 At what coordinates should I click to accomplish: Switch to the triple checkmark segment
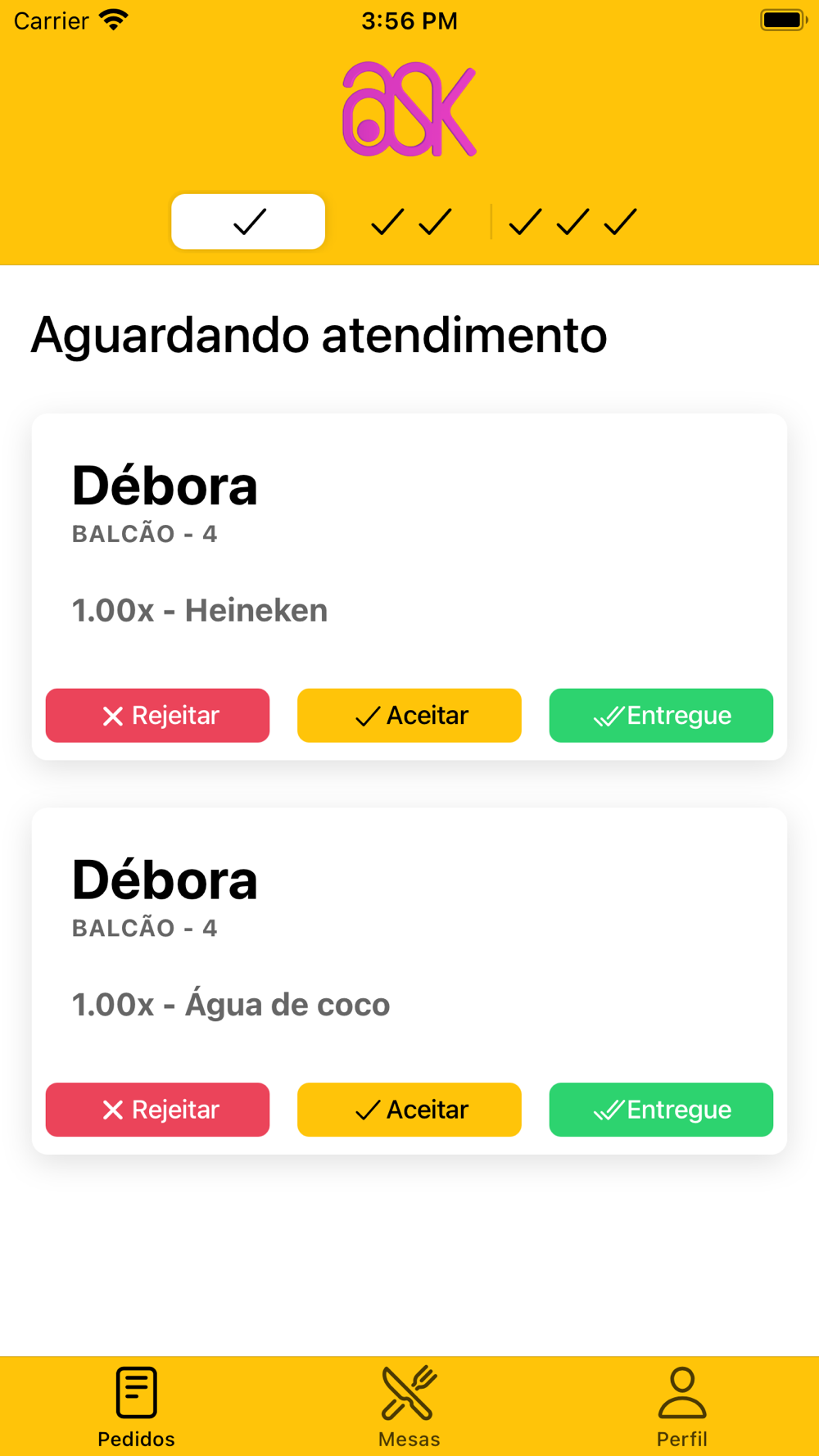click(x=572, y=222)
